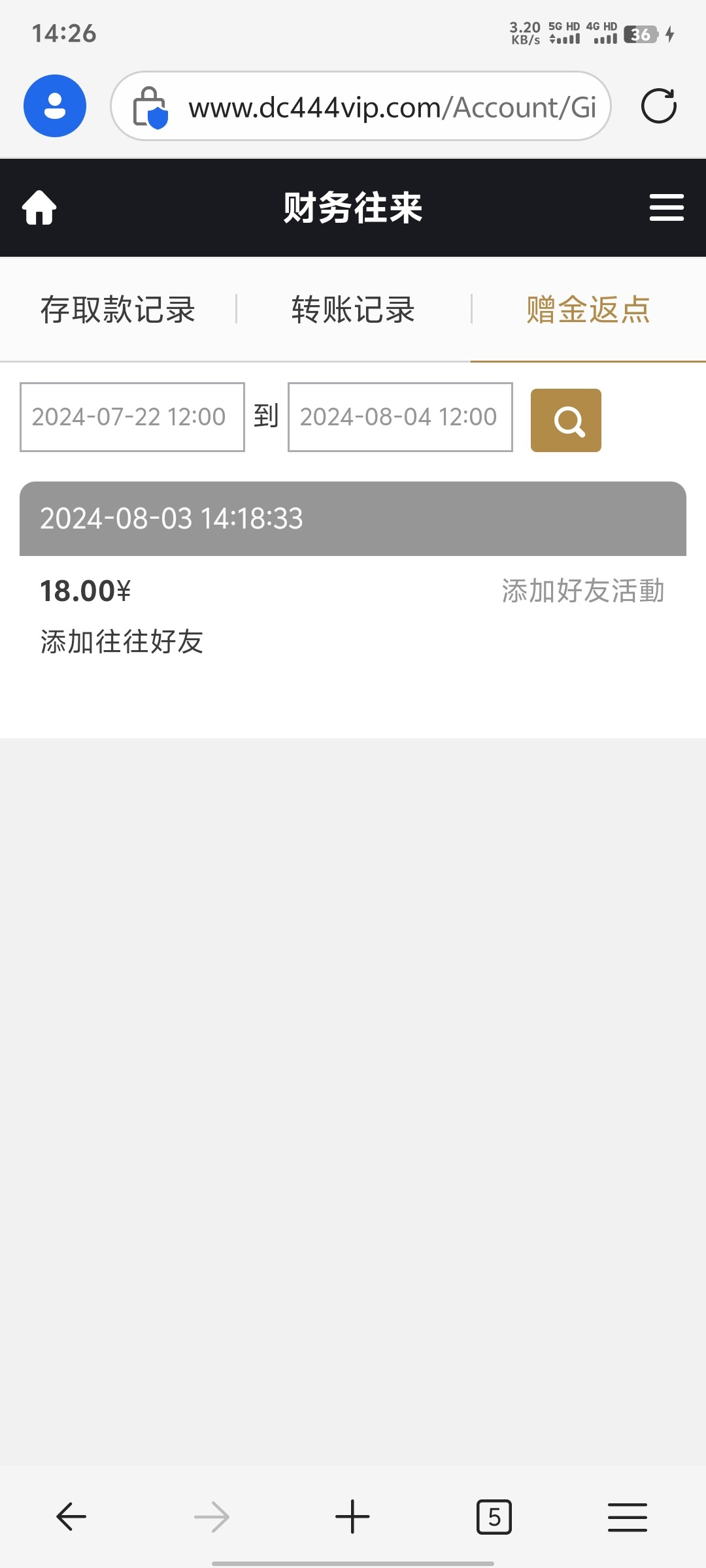This screenshot has width=706, height=1568.
Task: Edit the start date 2024-07-22 12:00
Action: click(x=132, y=417)
